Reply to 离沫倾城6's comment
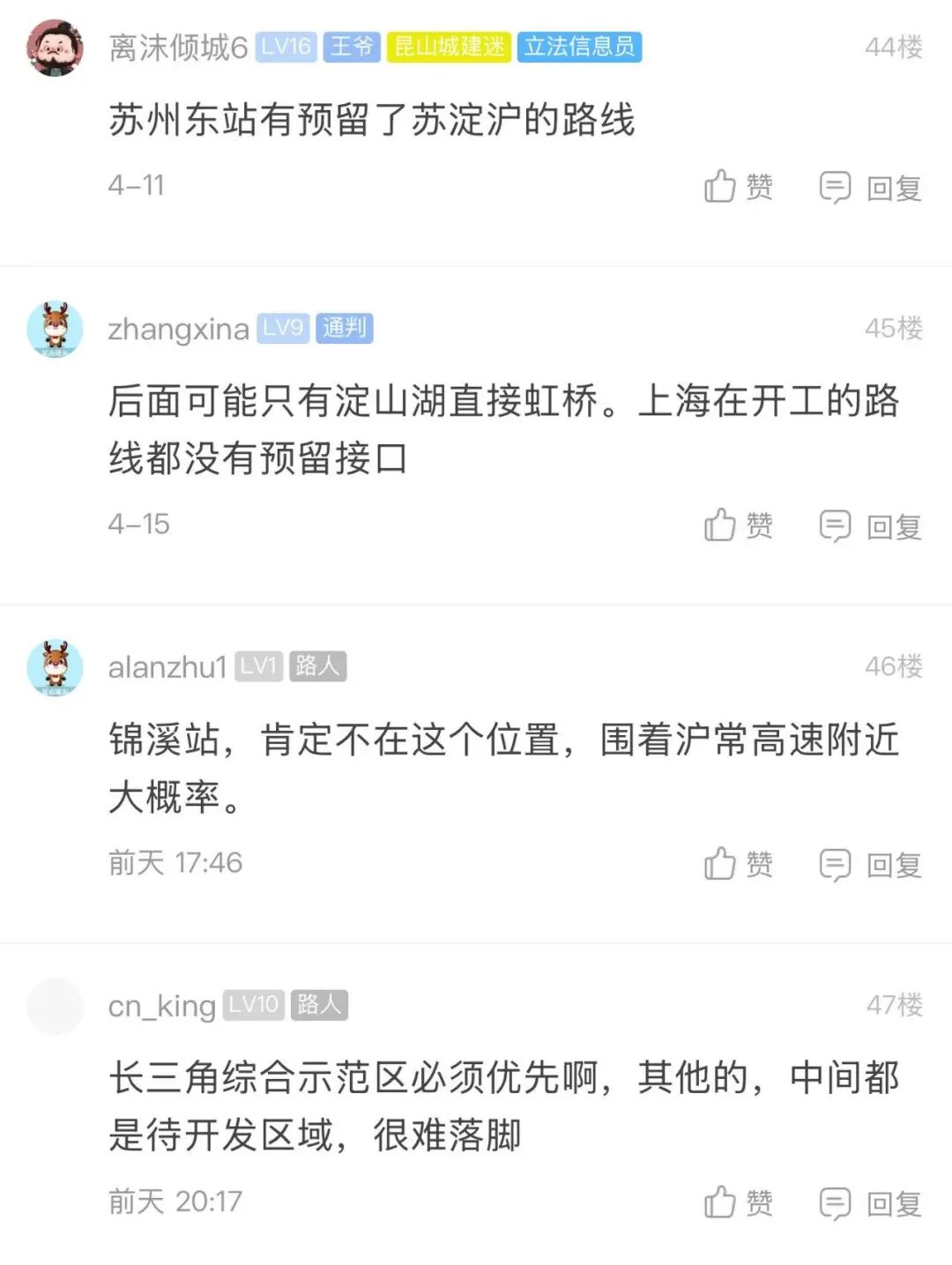This screenshot has height=1265, width=952. (x=870, y=187)
